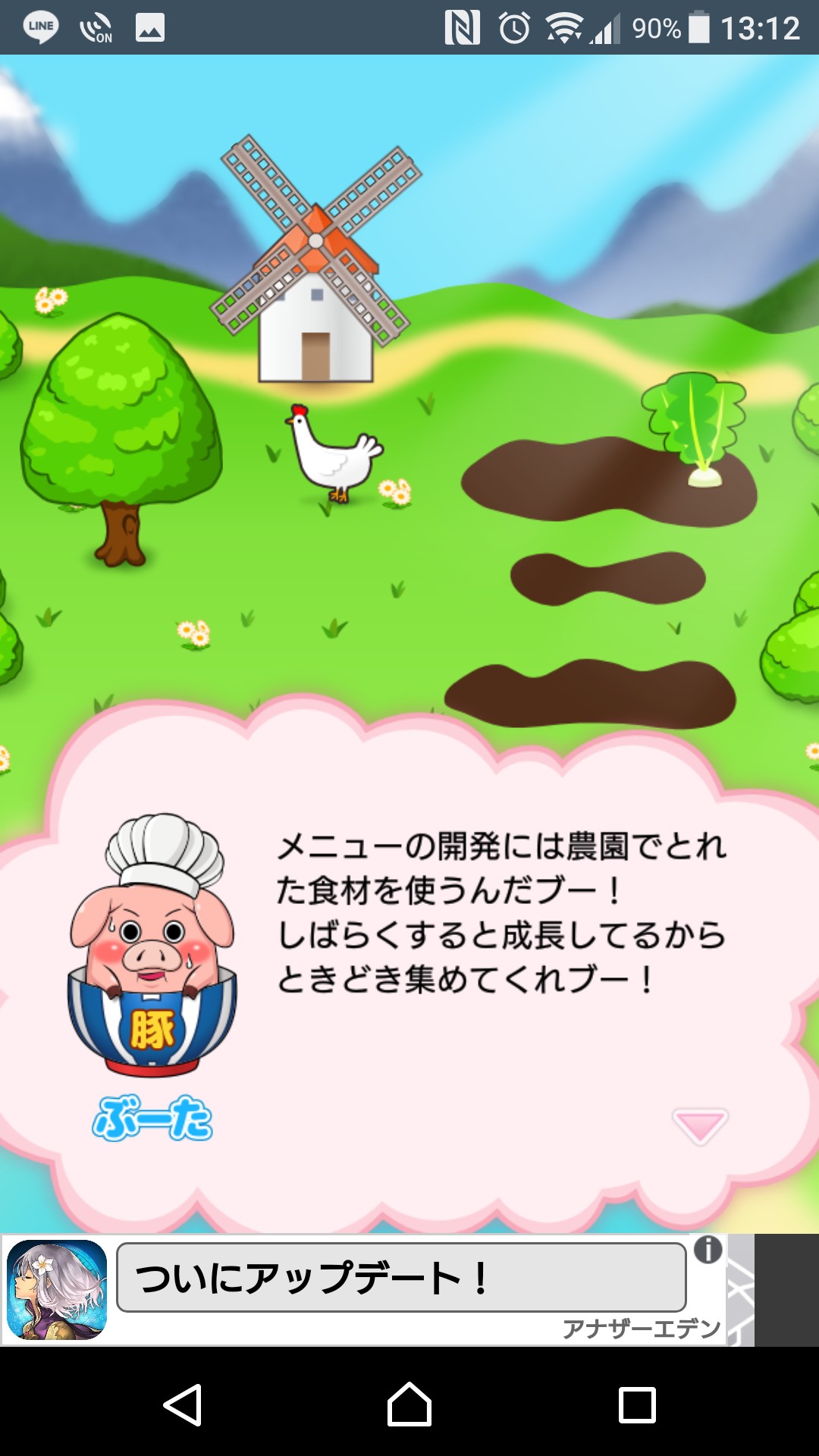This screenshot has width=819, height=1456.
Task: Open the アナザーエデン ad app icon
Action: [x=57, y=1290]
